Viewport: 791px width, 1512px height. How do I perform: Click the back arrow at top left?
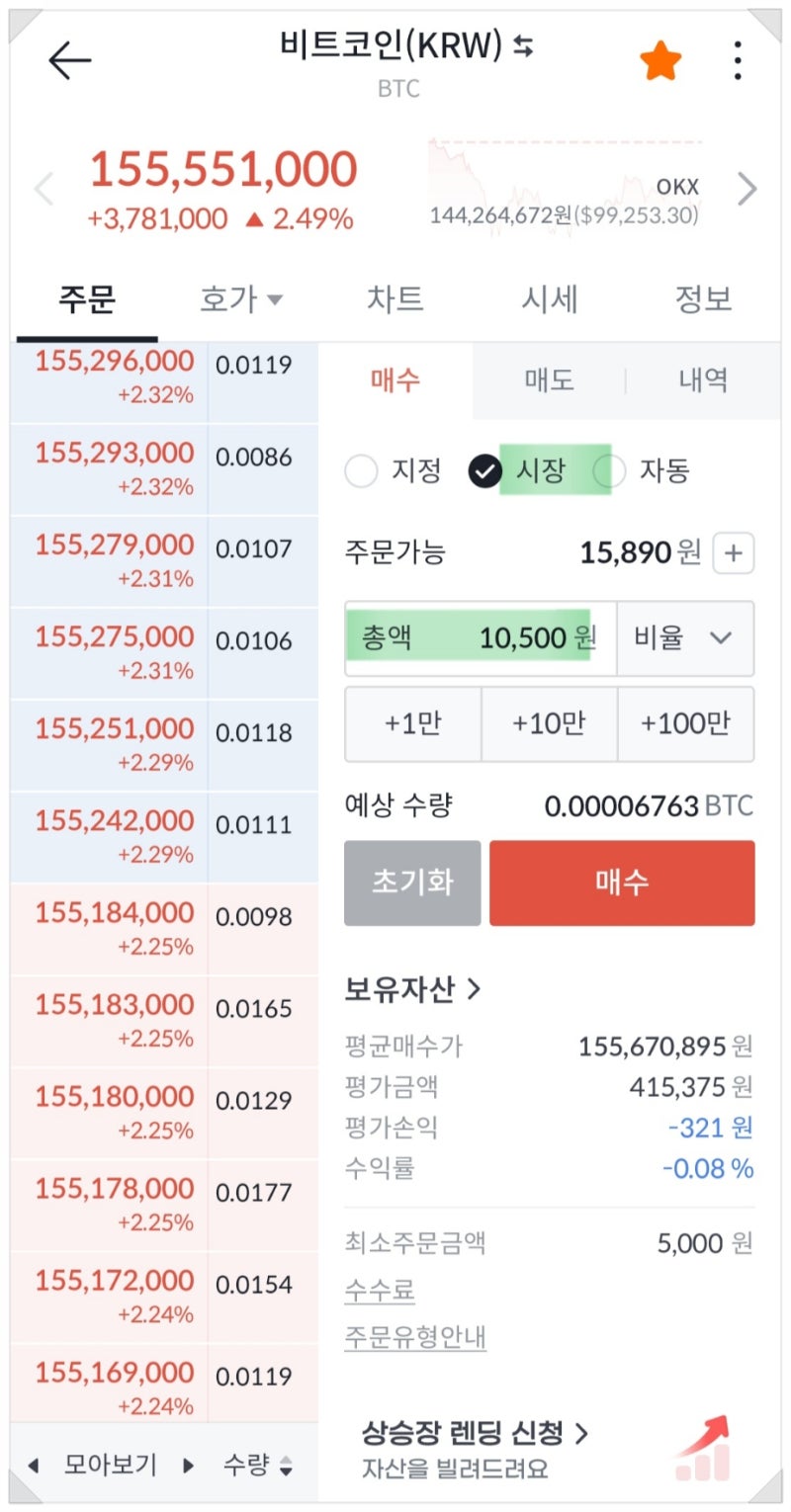click(67, 59)
